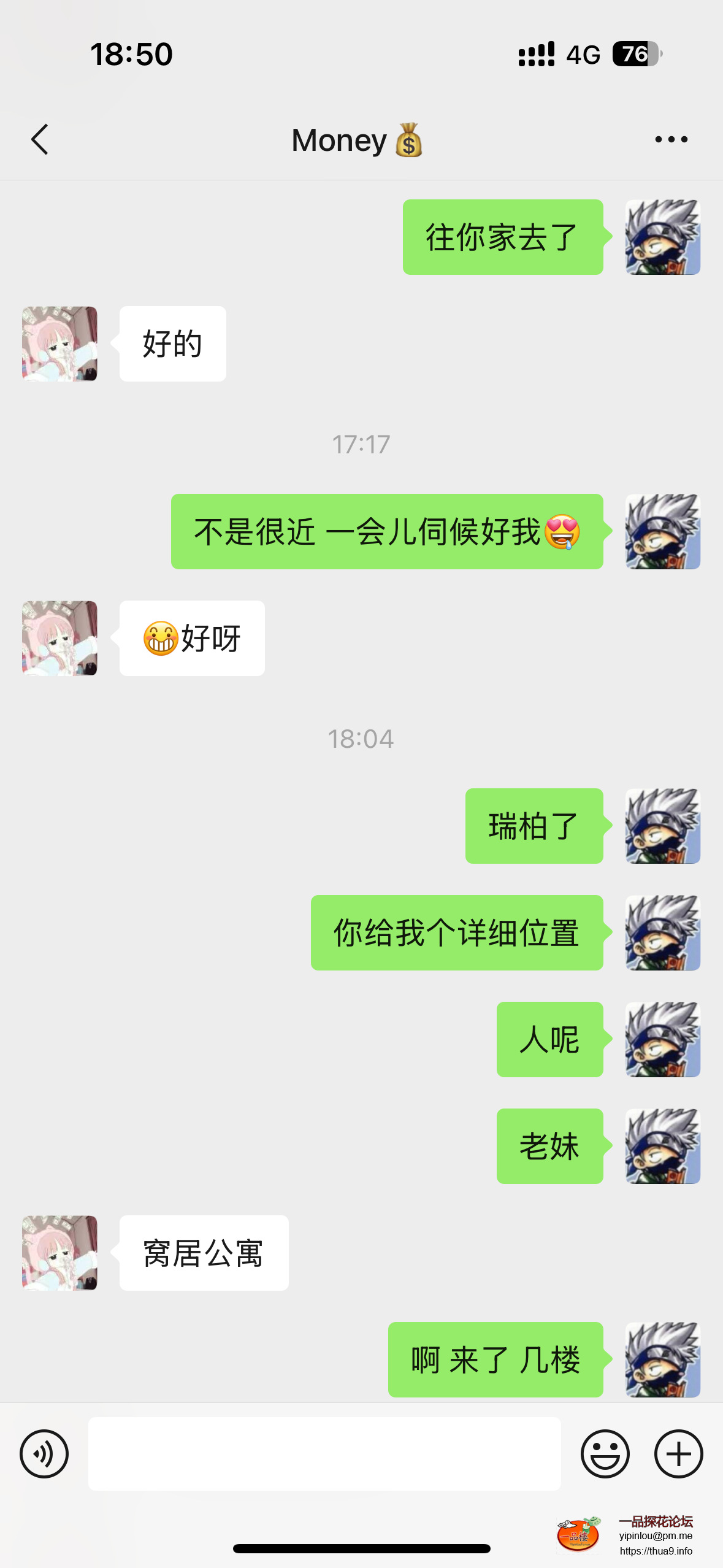Tap the 4G network status indicator
This screenshot has width=723, height=1568.
(582, 55)
